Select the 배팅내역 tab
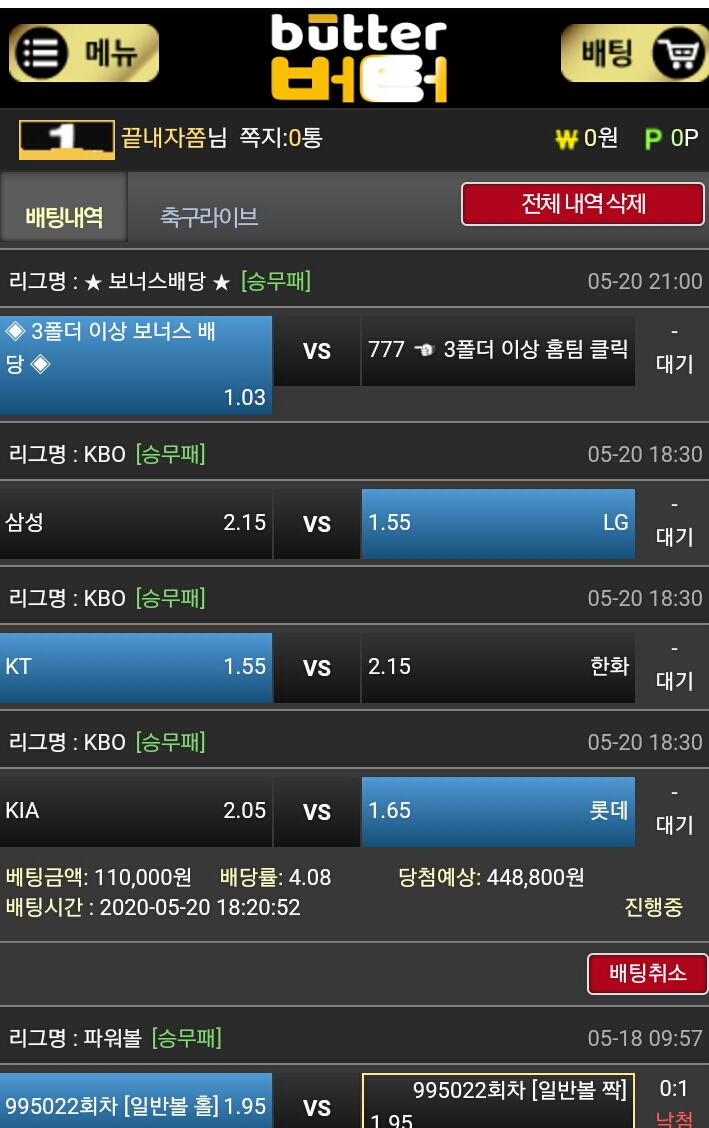Image resolution: width=709 pixels, height=1128 pixels. pyautogui.click(x=64, y=216)
